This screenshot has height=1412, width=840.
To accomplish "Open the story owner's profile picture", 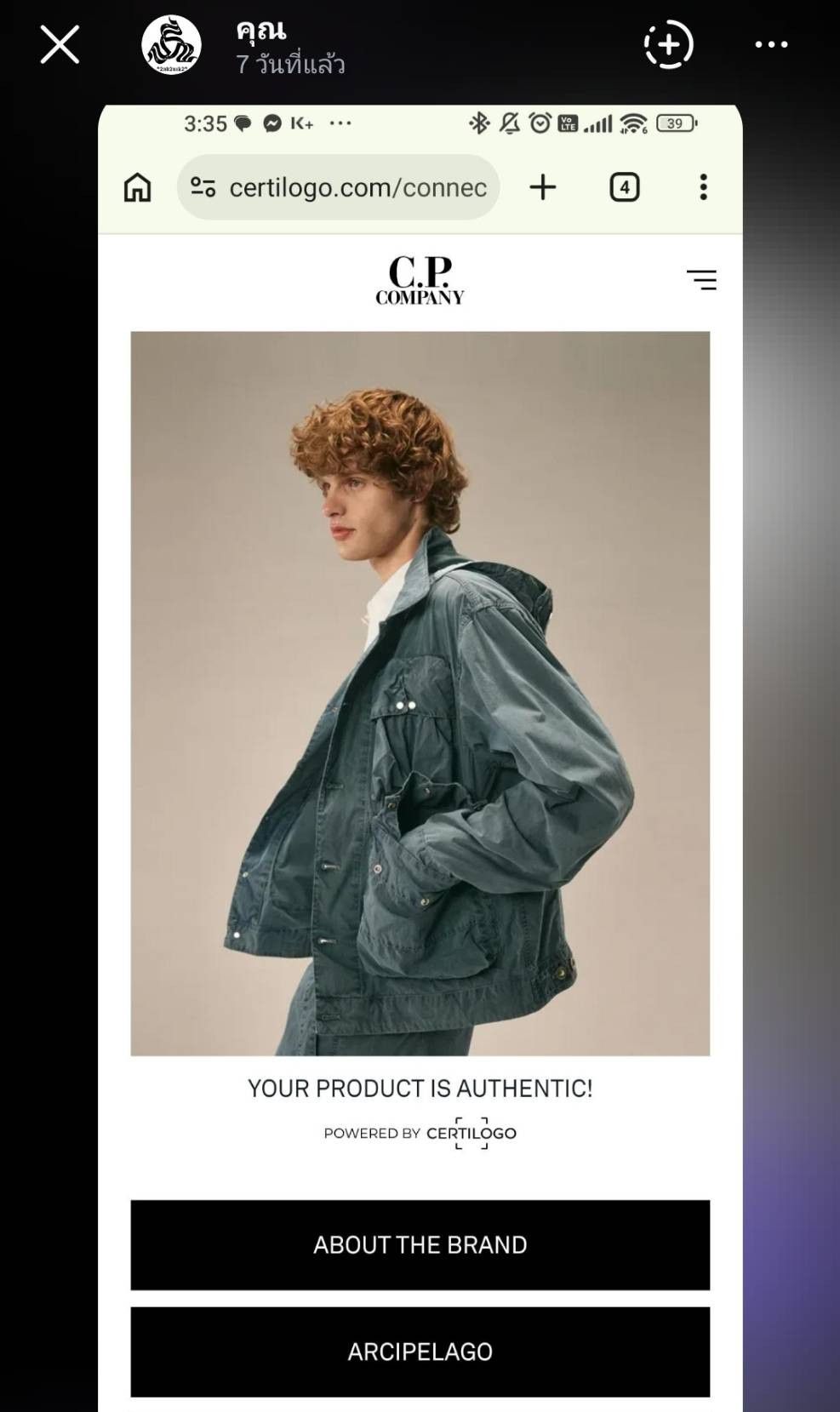I will [171, 45].
